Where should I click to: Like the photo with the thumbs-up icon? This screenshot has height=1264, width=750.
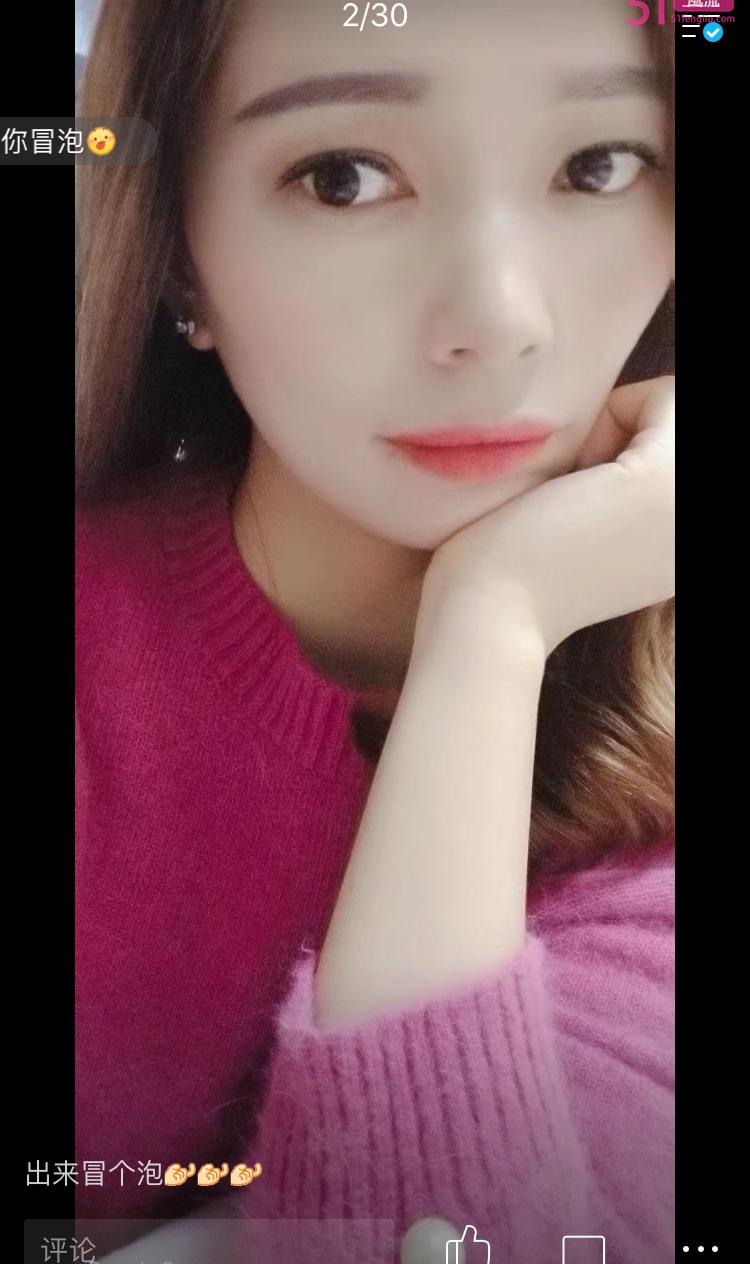(470, 1248)
